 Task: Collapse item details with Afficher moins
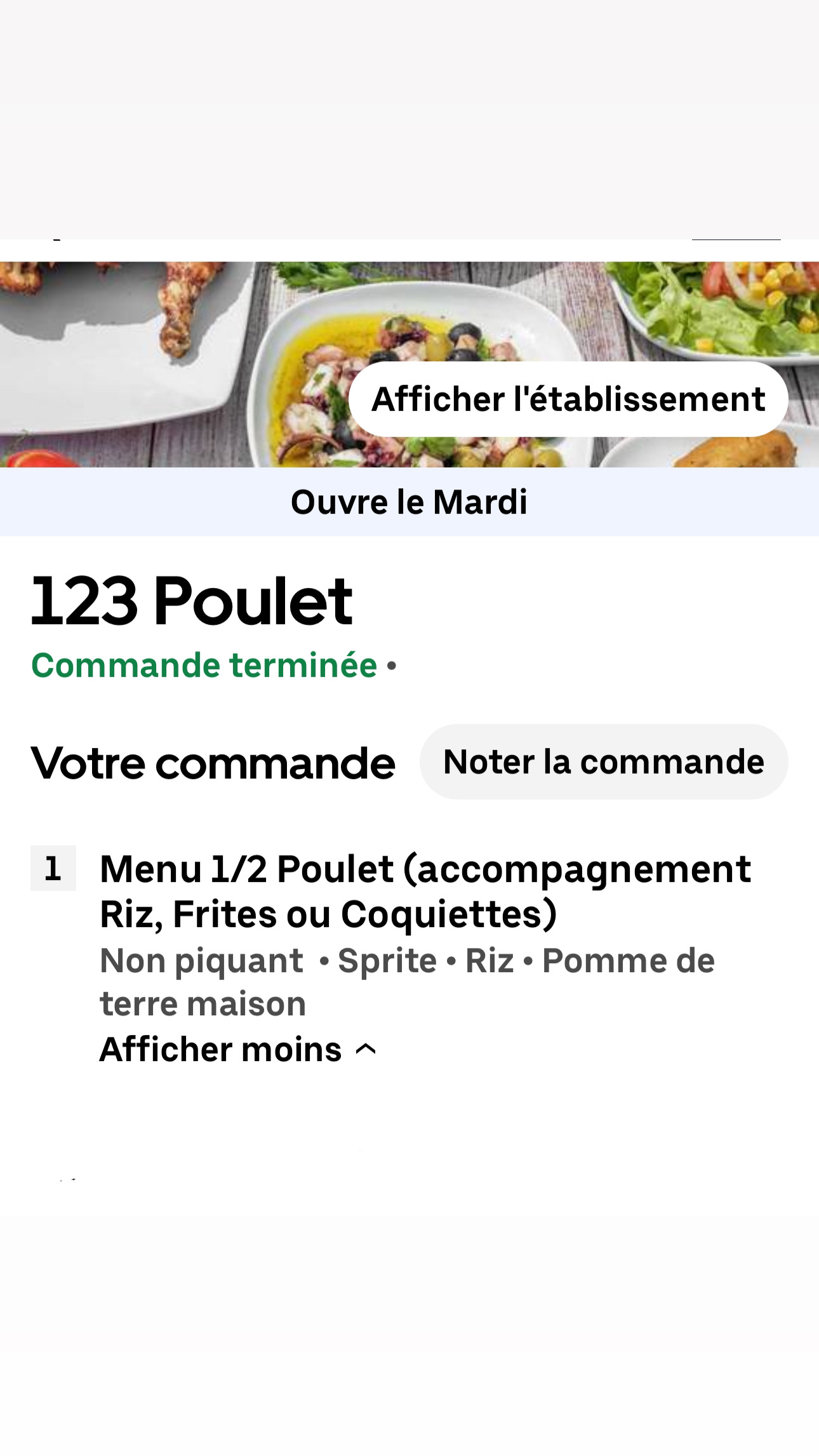pyautogui.click(x=238, y=1050)
